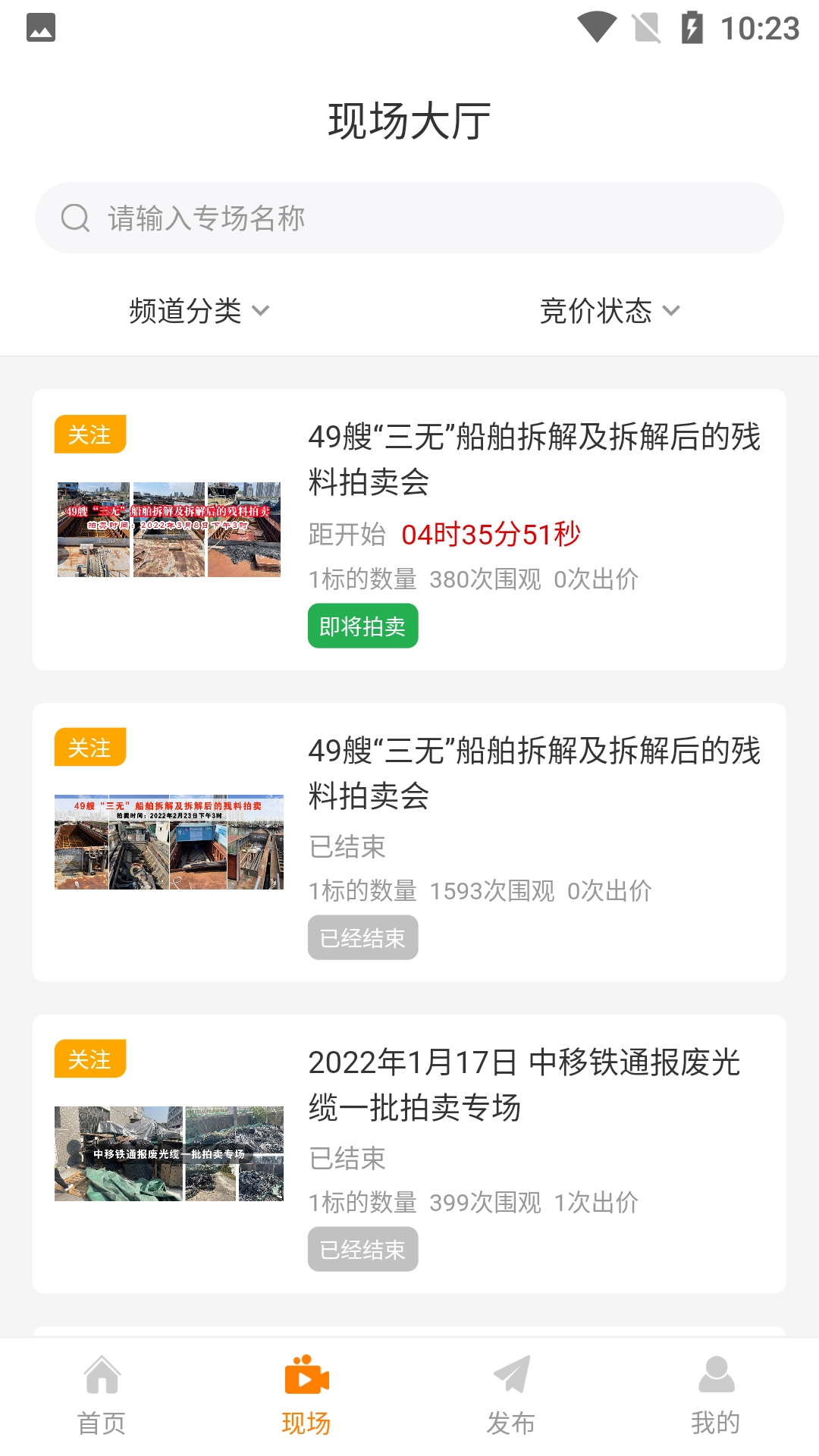Open the 竞价状态 chevron arrow
819x1456 pixels.
(x=670, y=311)
